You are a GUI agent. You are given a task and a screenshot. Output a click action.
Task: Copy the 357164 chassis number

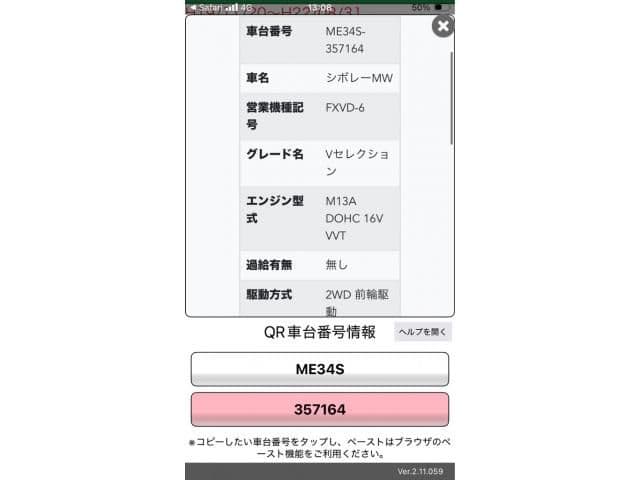320,410
